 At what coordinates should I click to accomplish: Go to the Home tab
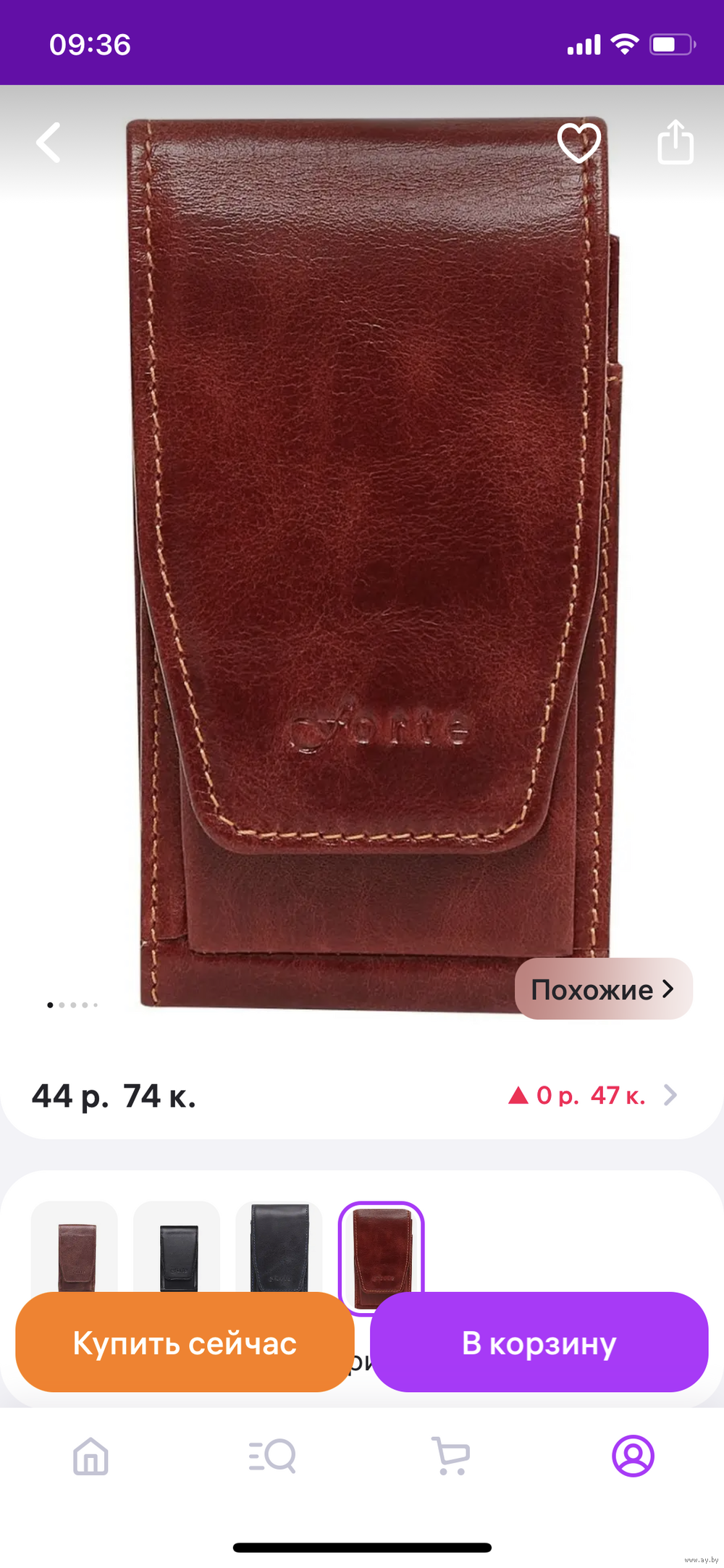pos(90,1456)
